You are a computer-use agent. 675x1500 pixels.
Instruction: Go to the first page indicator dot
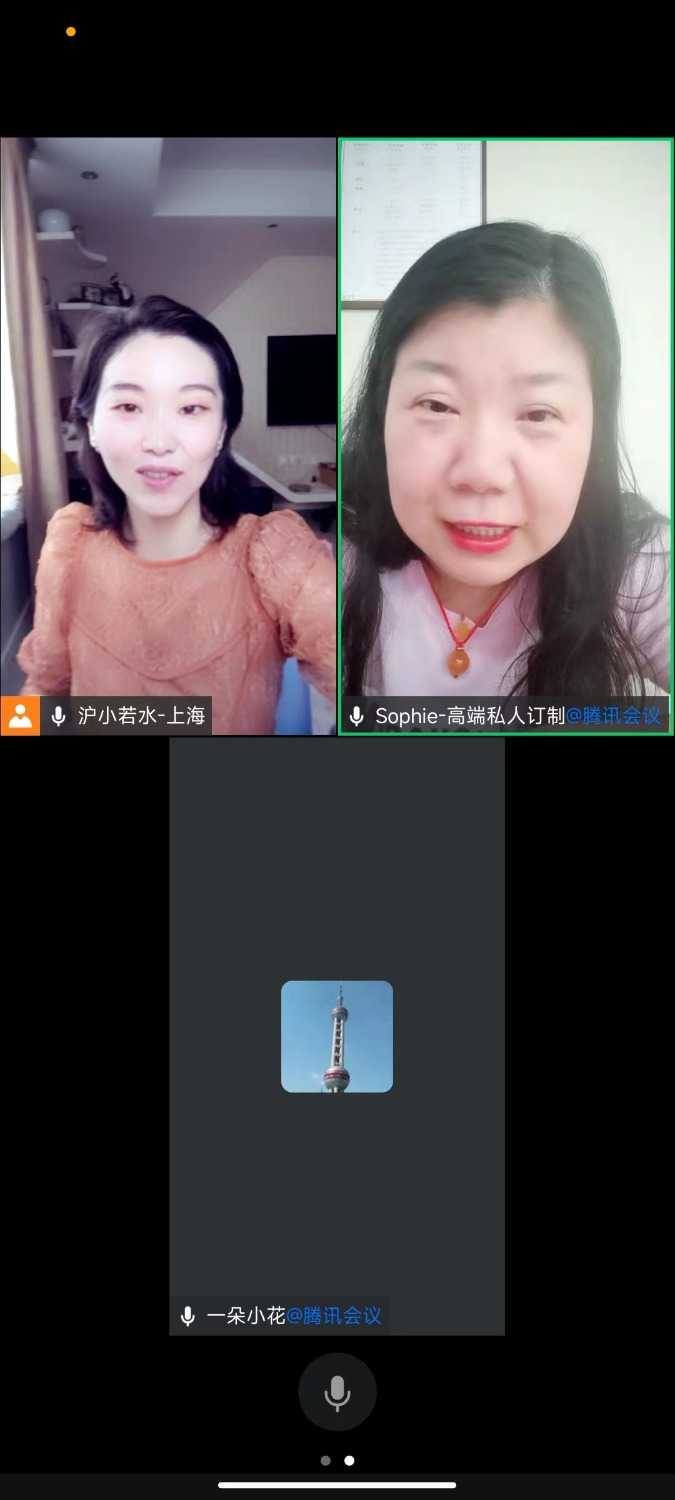coord(326,1460)
